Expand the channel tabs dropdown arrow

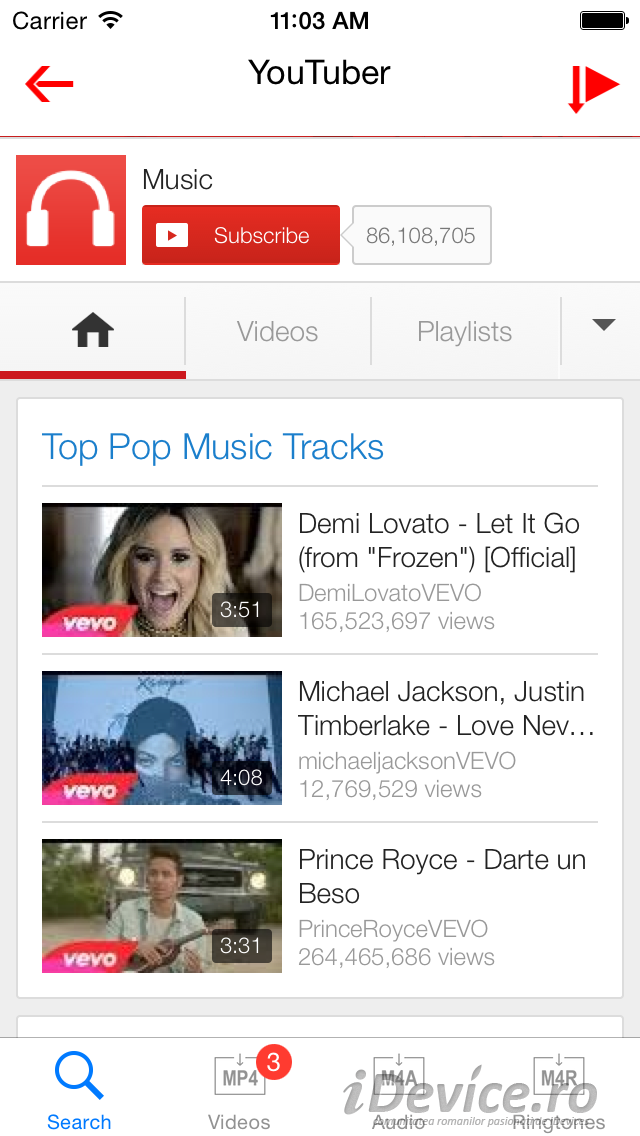click(x=602, y=325)
